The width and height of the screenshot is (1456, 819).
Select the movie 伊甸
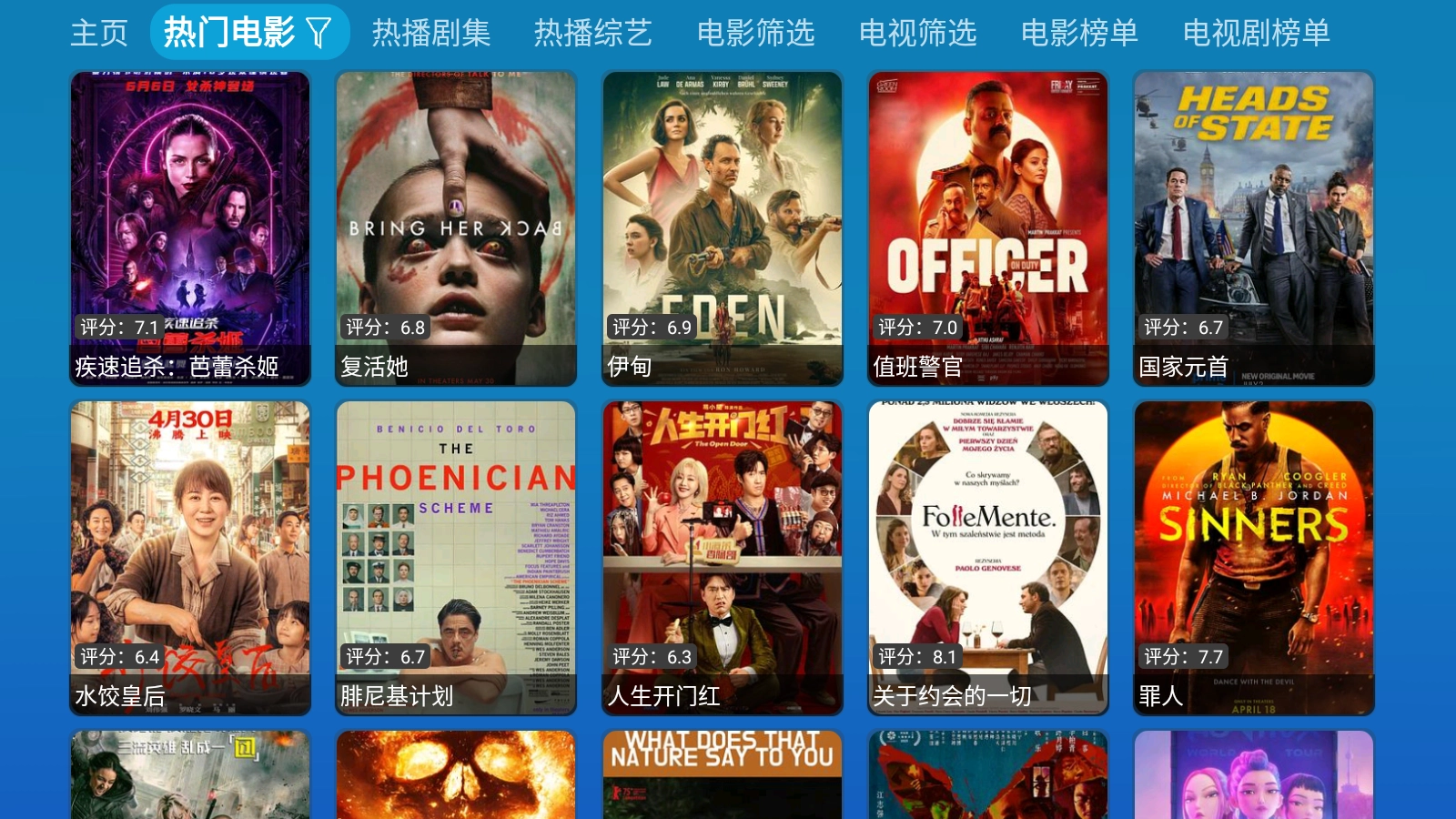723,227
